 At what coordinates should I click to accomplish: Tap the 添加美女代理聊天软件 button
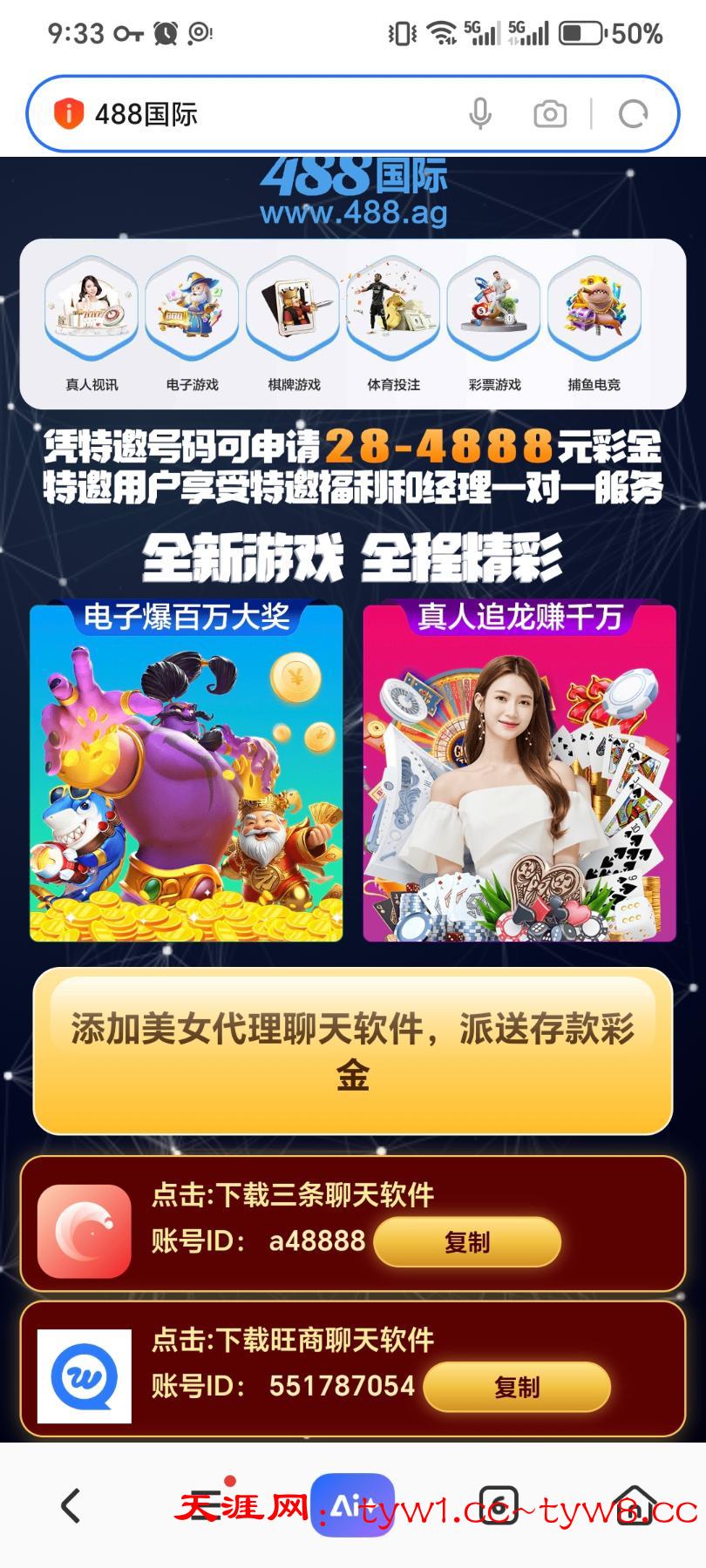(352, 1051)
